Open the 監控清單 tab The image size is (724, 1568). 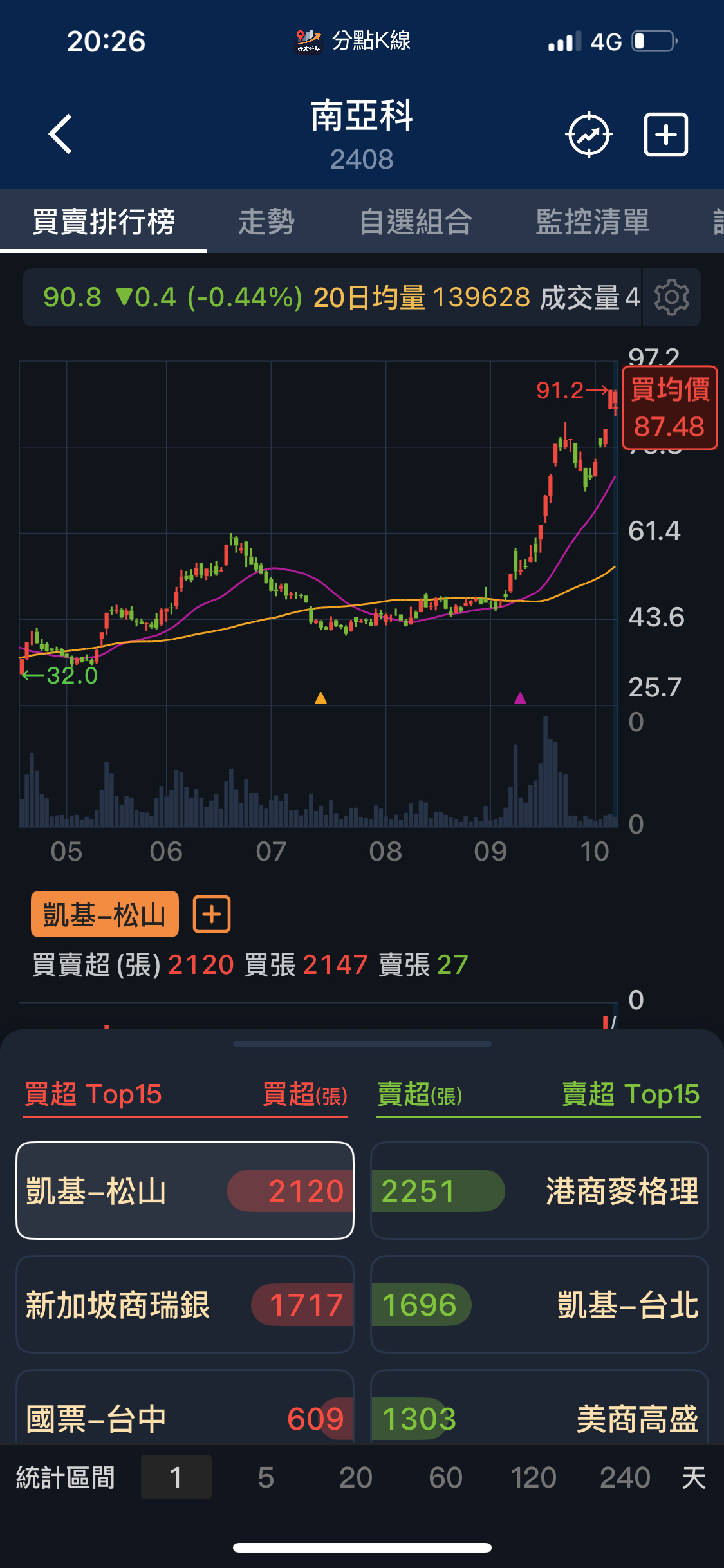tap(592, 222)
